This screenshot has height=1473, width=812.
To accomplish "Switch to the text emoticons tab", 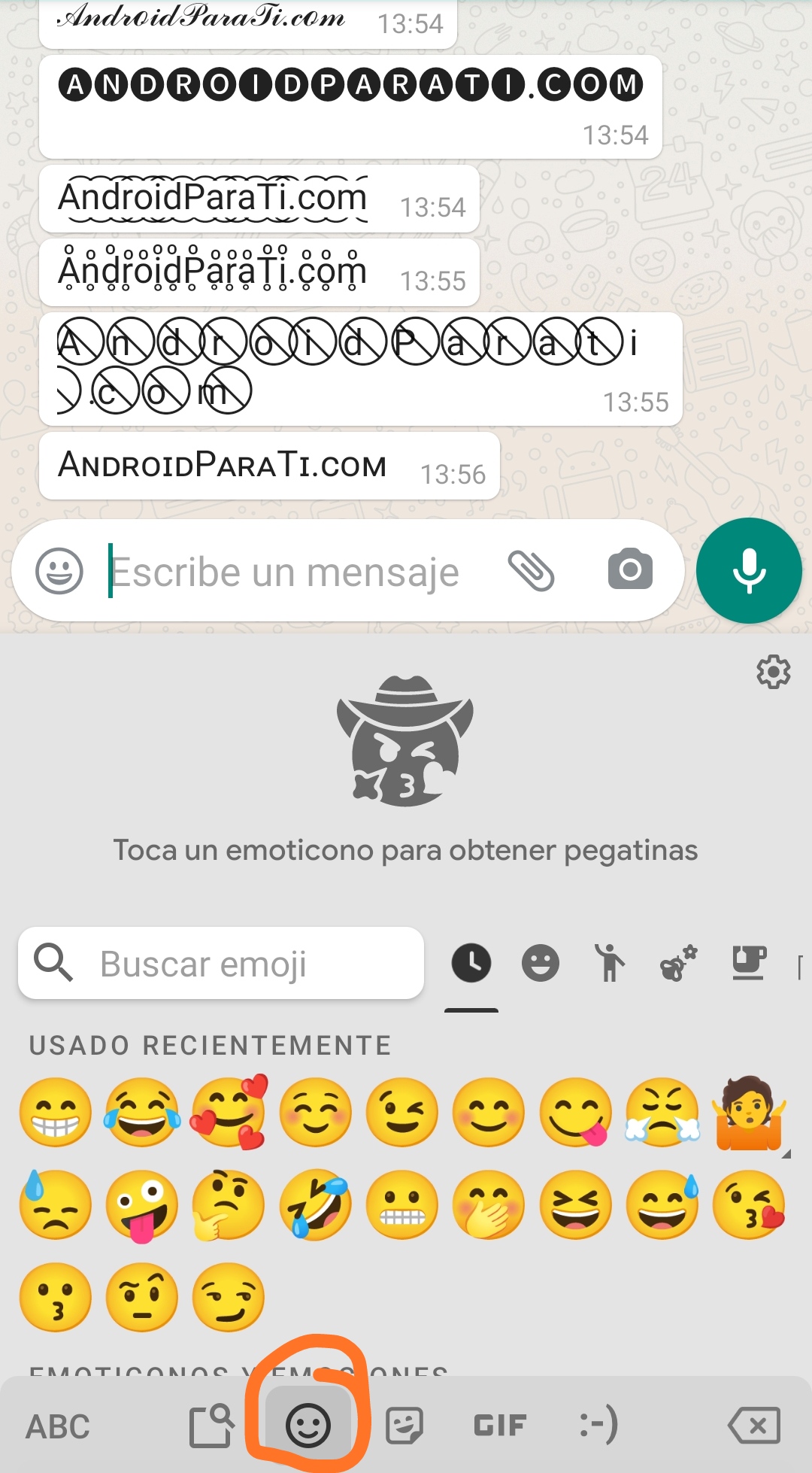I will coord(599,1425).
